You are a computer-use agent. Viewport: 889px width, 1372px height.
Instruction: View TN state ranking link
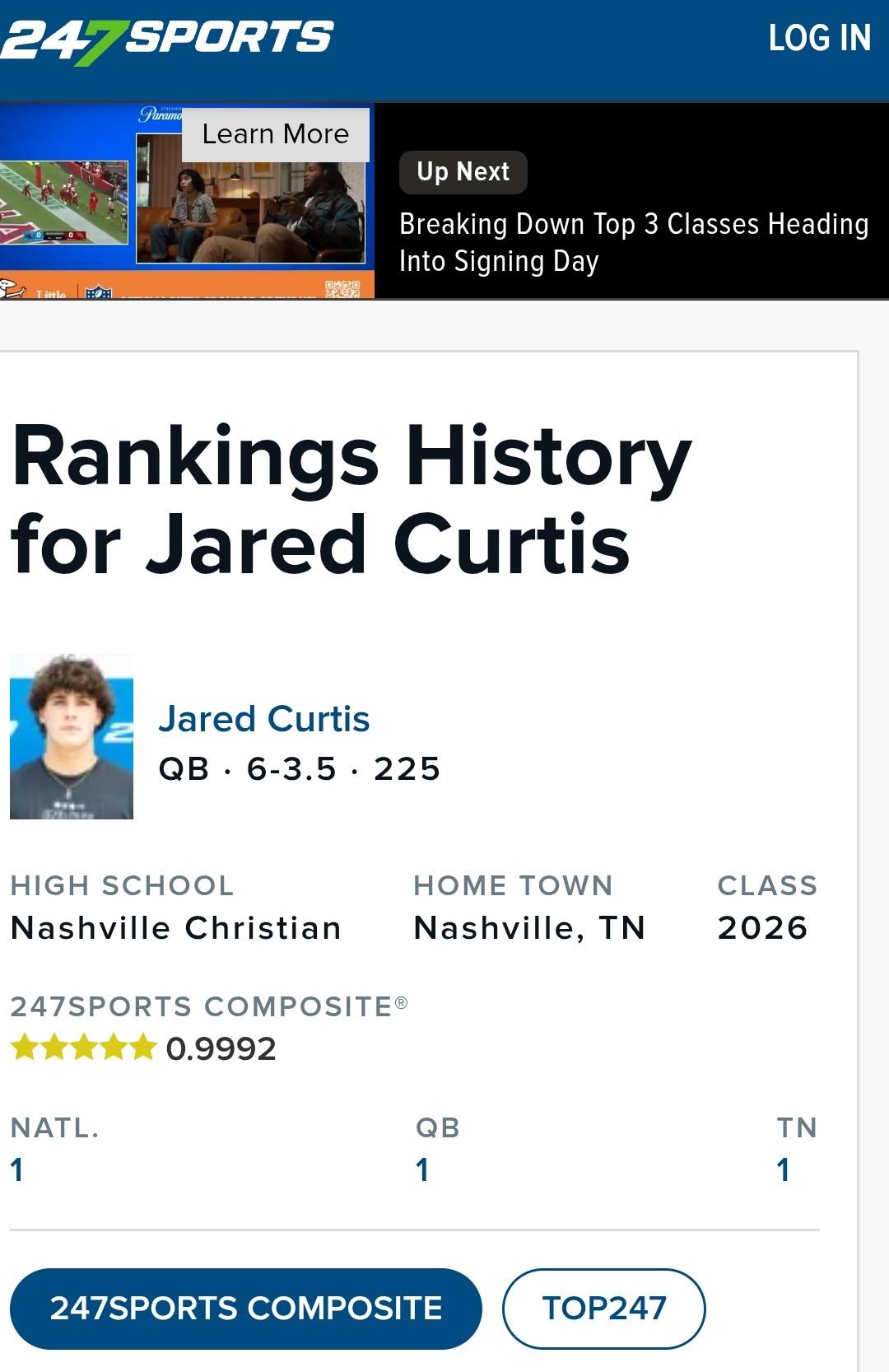783,1169
